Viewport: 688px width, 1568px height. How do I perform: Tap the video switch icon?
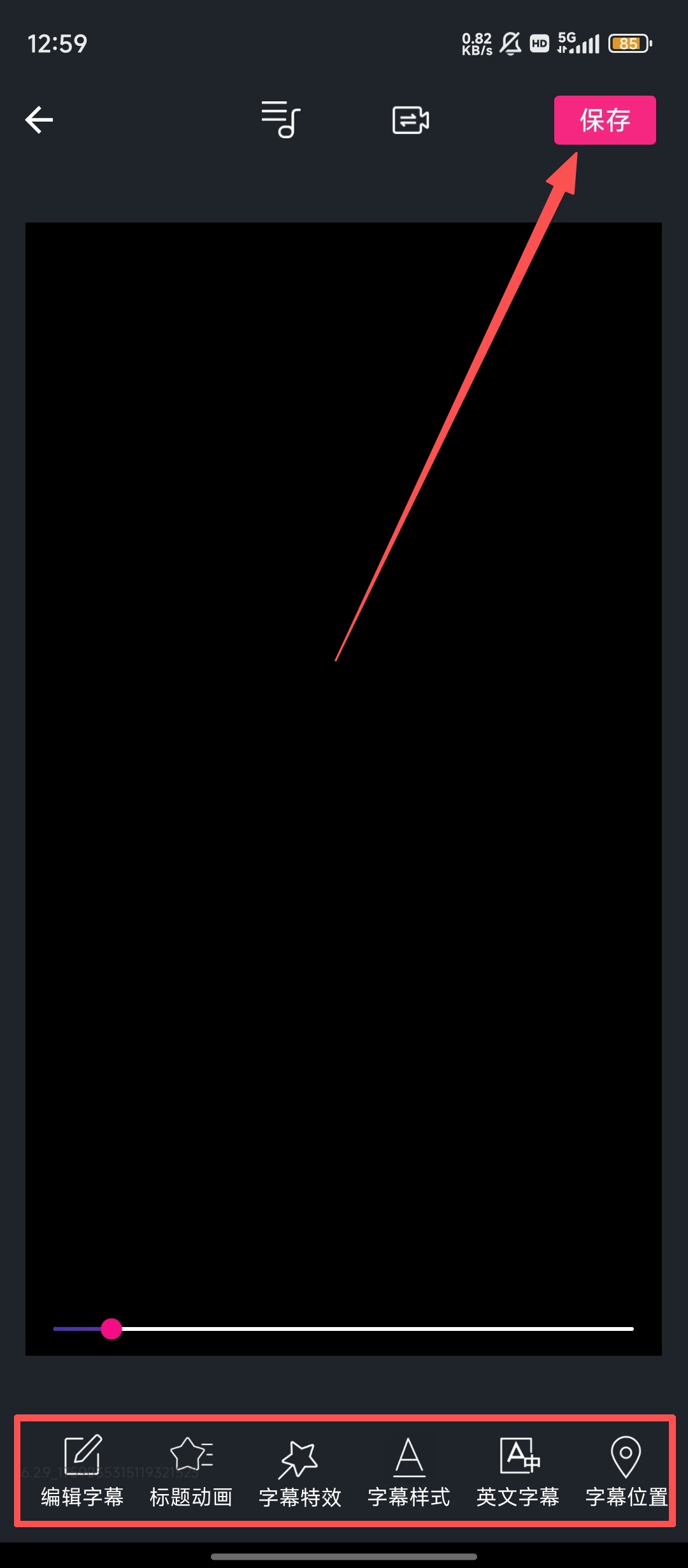pos(410,120)
